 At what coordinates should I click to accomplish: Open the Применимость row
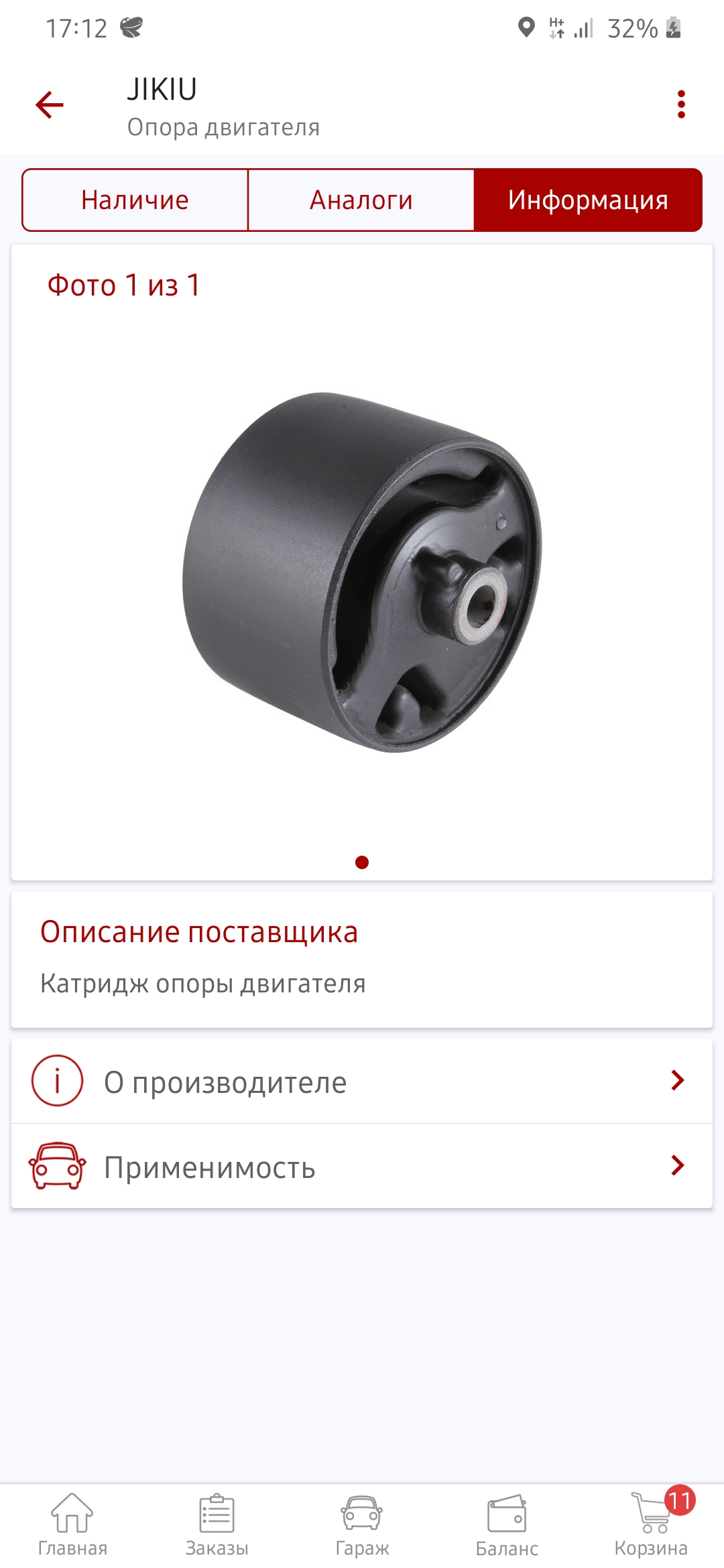click(x=362, y=1167)
